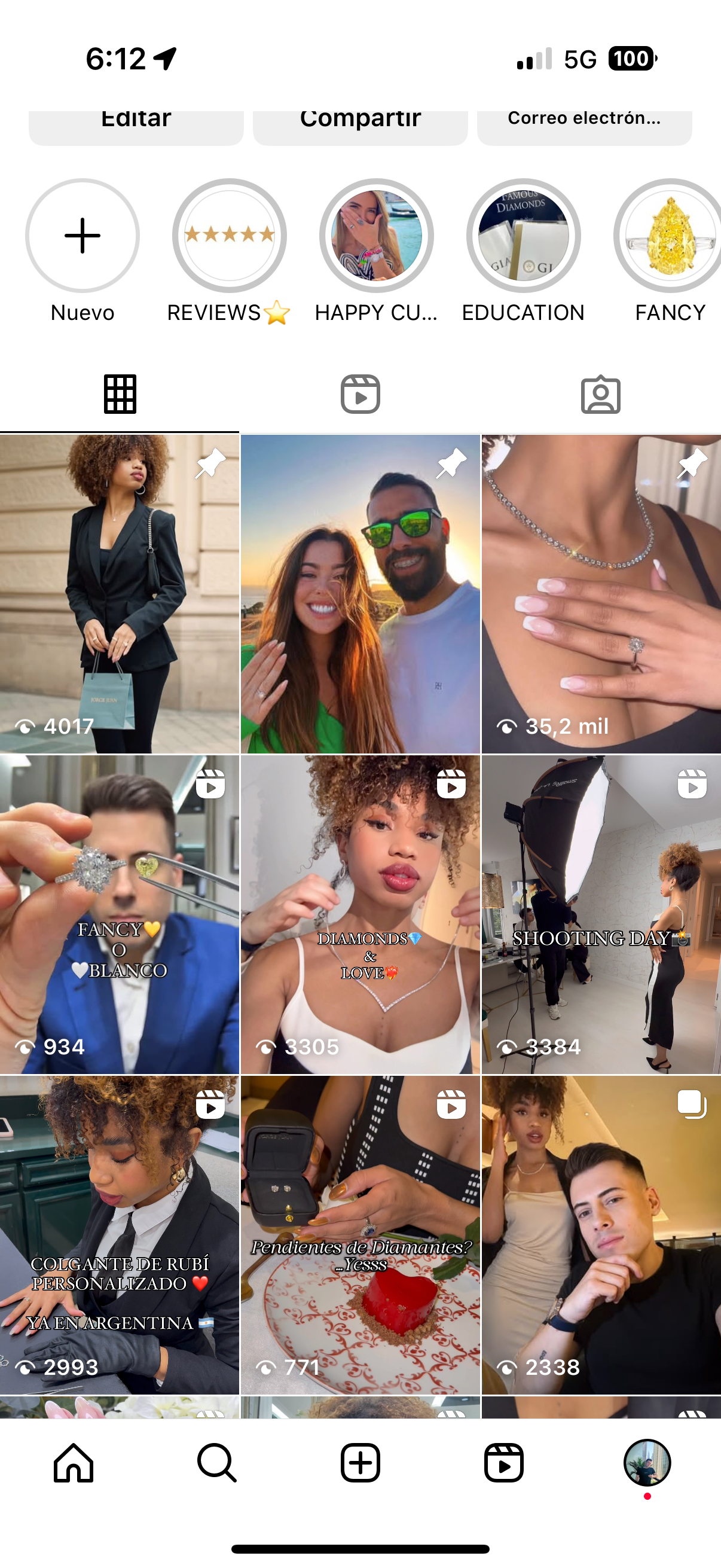721x1568 pixels.
Task: Open the pinned post with 35,2 mil views
Action: point(601,593)
